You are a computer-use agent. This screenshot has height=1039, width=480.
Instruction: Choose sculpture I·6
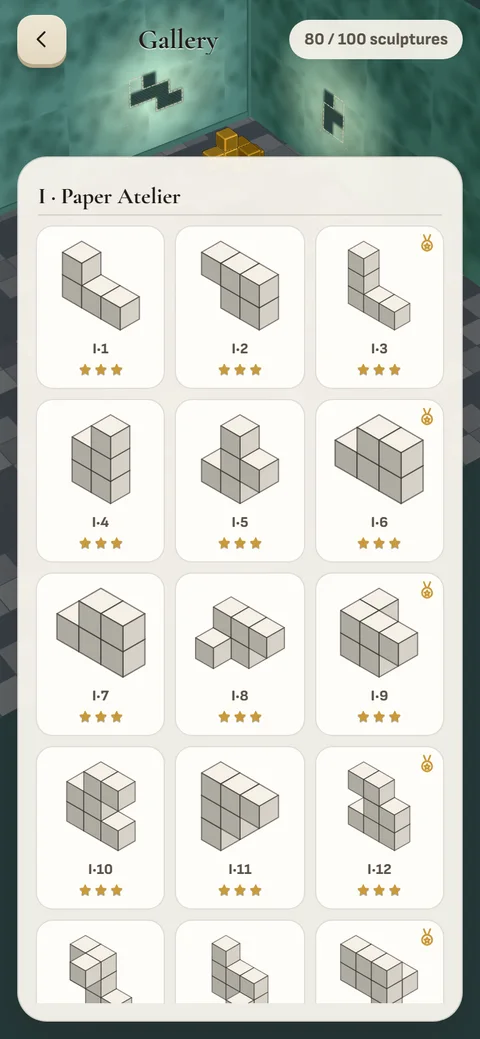[379, 480]
